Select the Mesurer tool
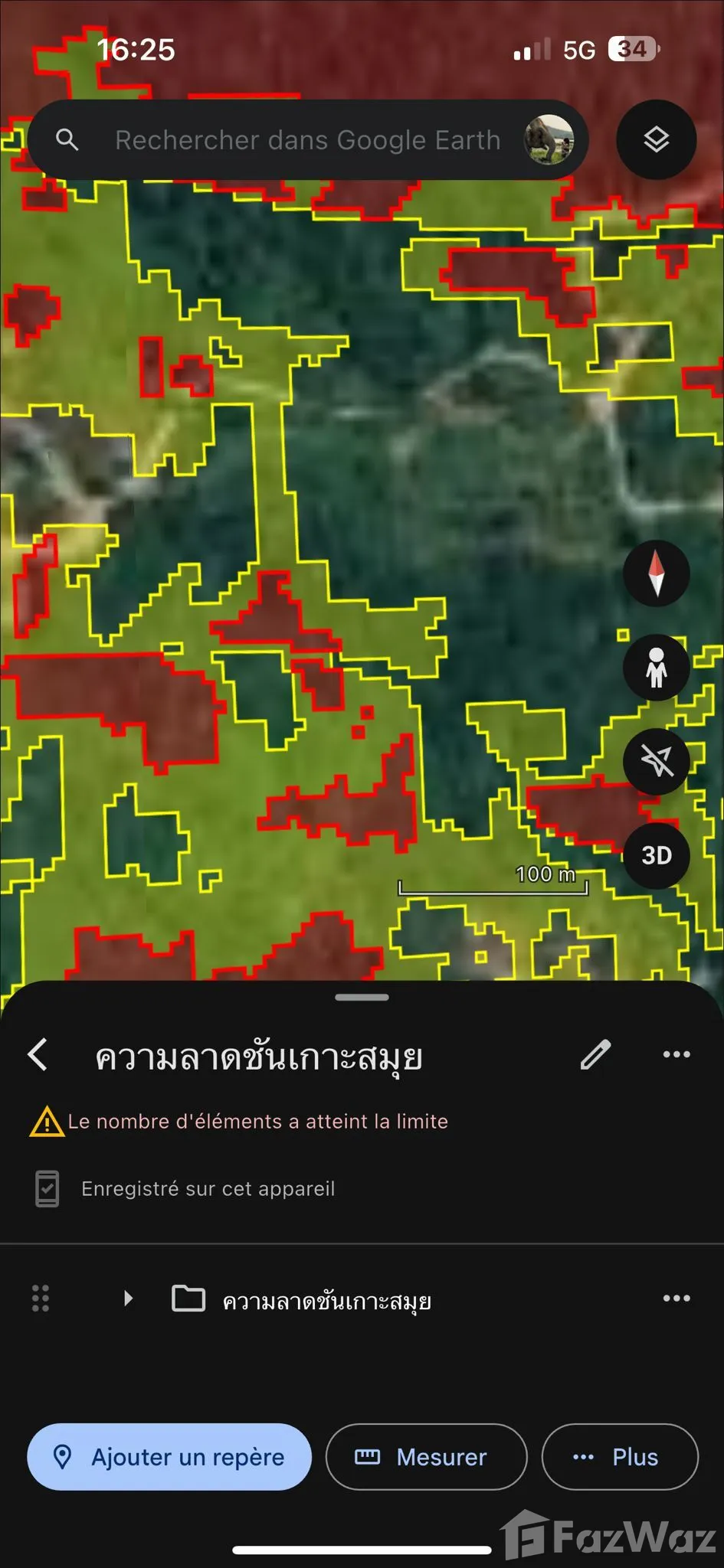This screenshot has width=724, height=1568. (426, 1457)
